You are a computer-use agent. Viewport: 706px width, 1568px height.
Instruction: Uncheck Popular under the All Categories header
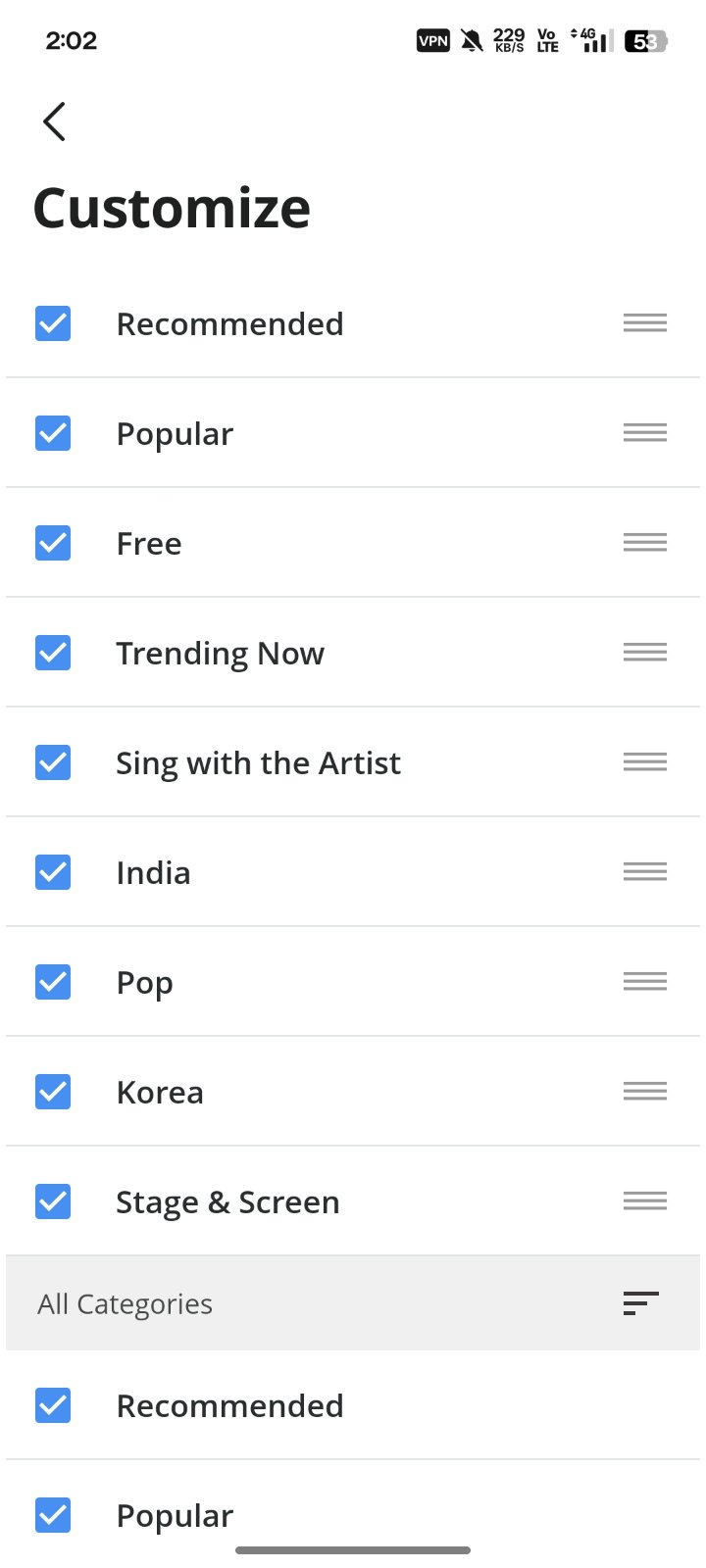click(x=53, y=1515)
